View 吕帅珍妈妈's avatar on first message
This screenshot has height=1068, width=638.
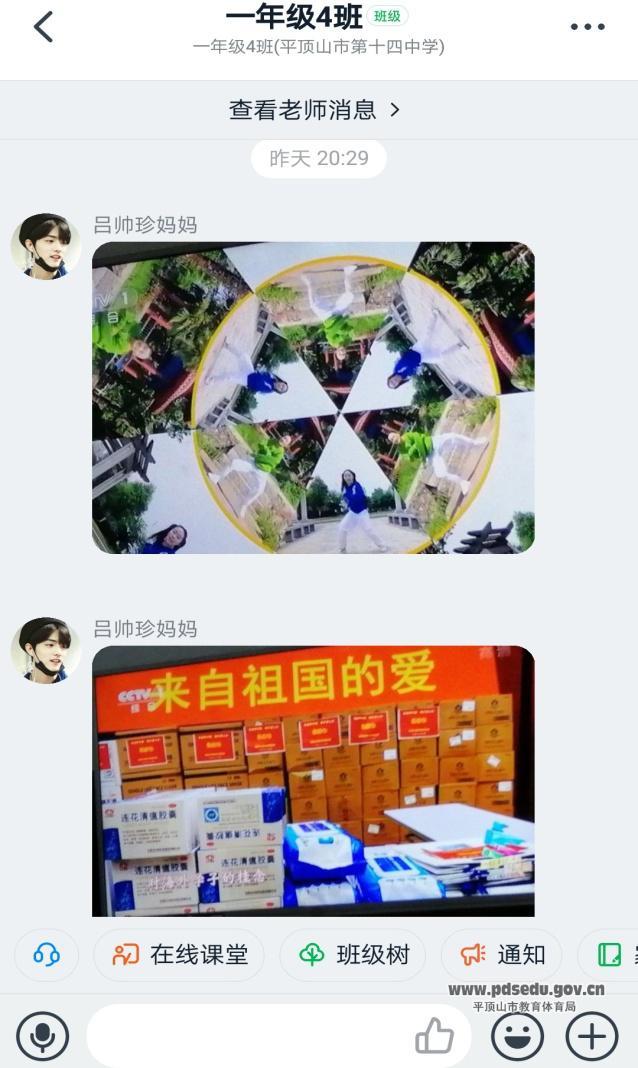(46, 246)
